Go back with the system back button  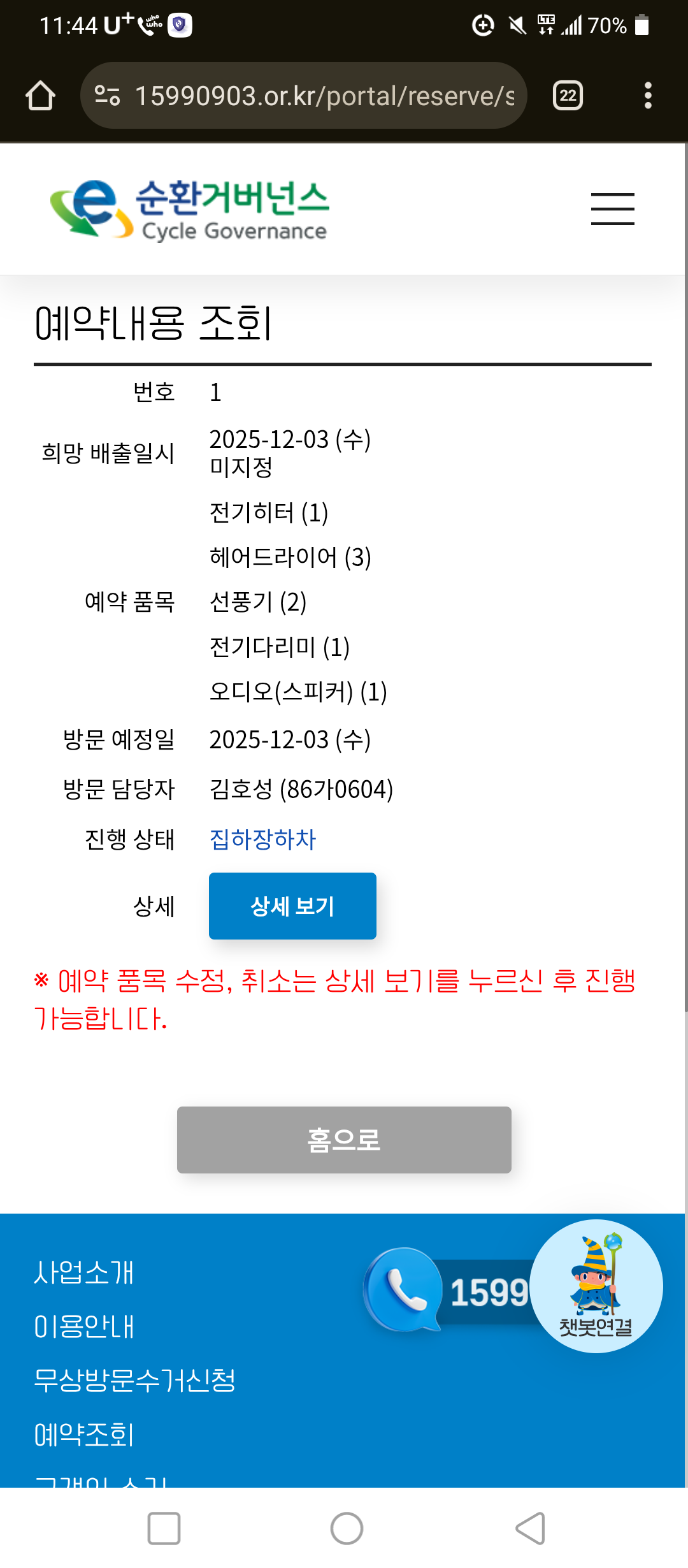click(530, 1528)
